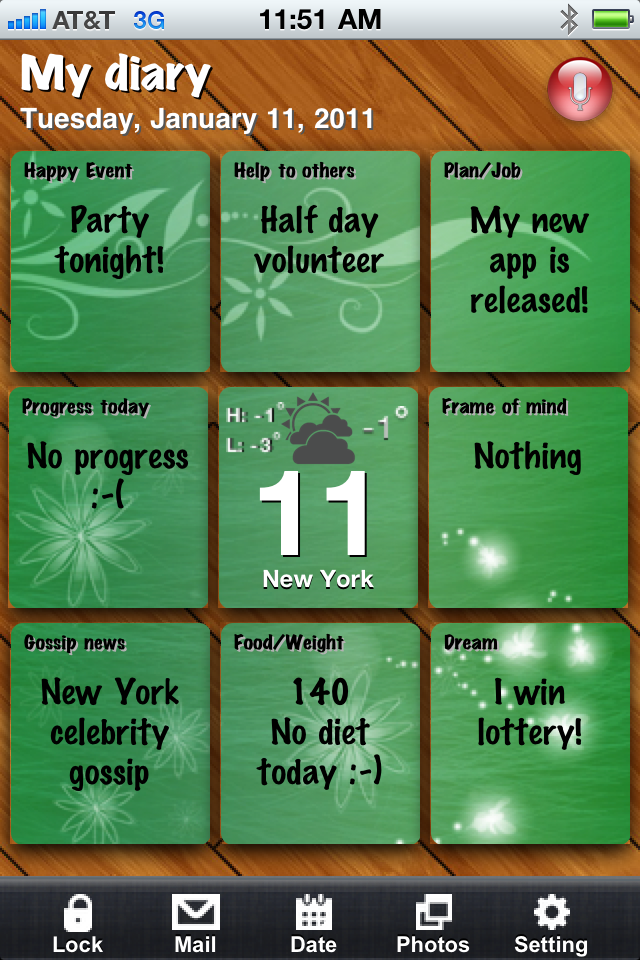Open the Help to others card

(x=320, y=262)
